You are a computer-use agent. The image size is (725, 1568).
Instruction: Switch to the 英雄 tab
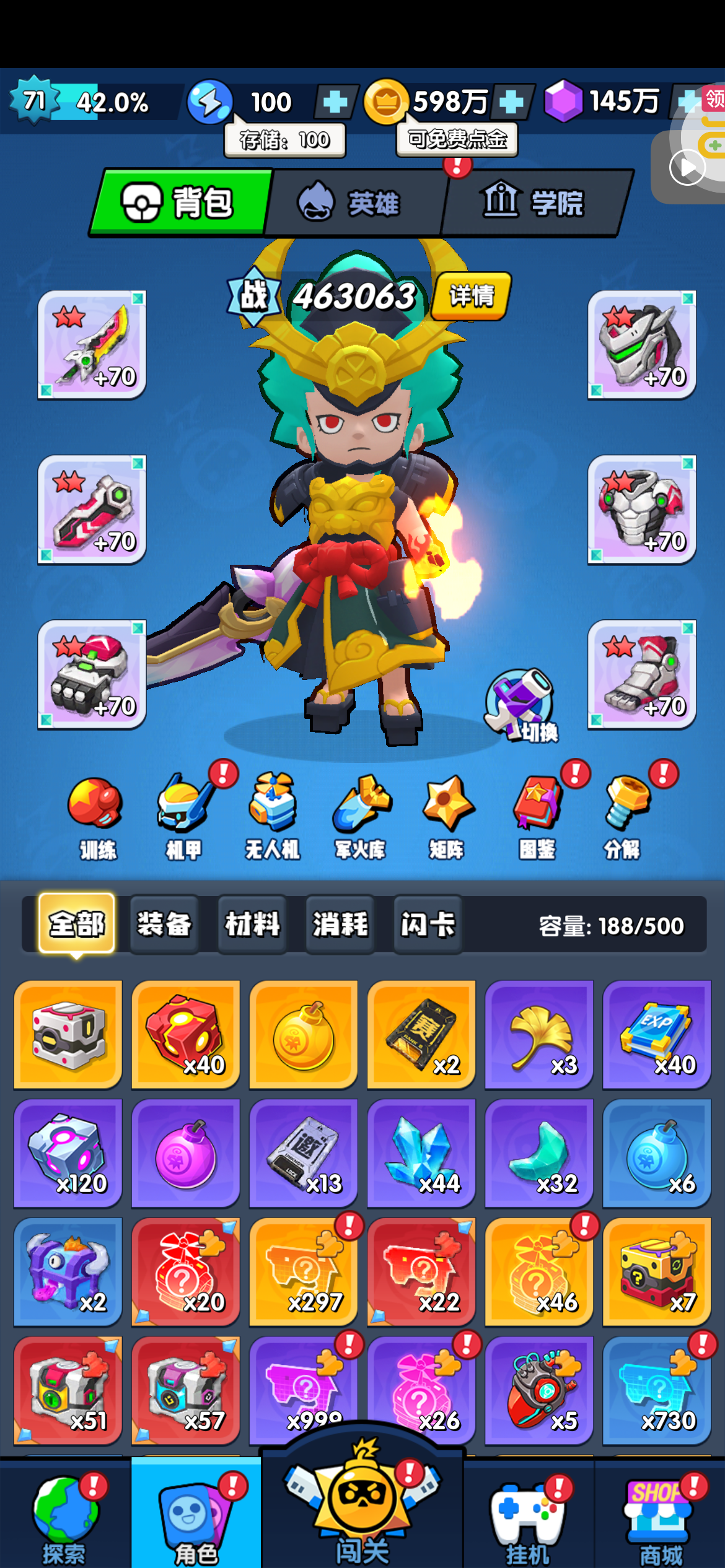pyautogui.click(x=356, y=203)
